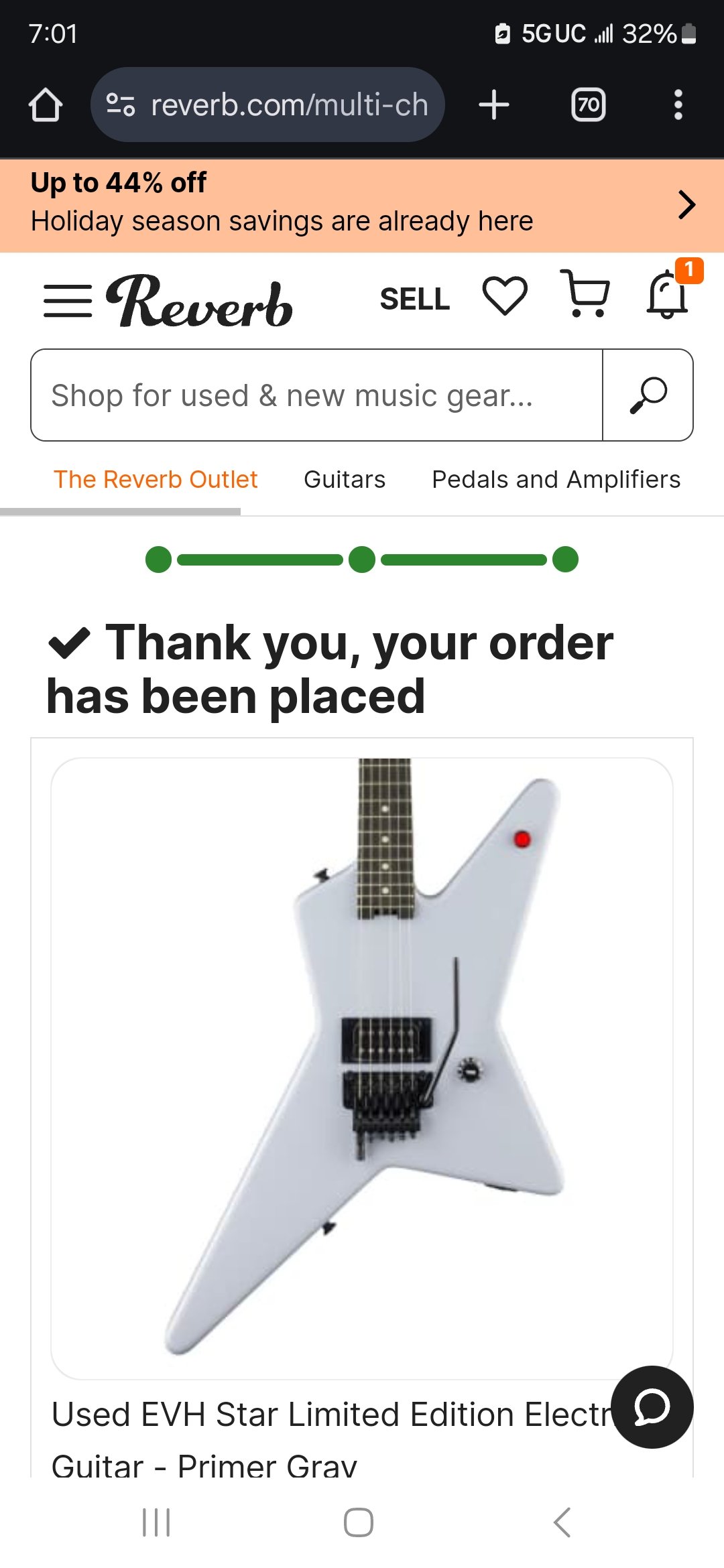
Task: Open the Up to 44% off banner
Action: (362, 204)
